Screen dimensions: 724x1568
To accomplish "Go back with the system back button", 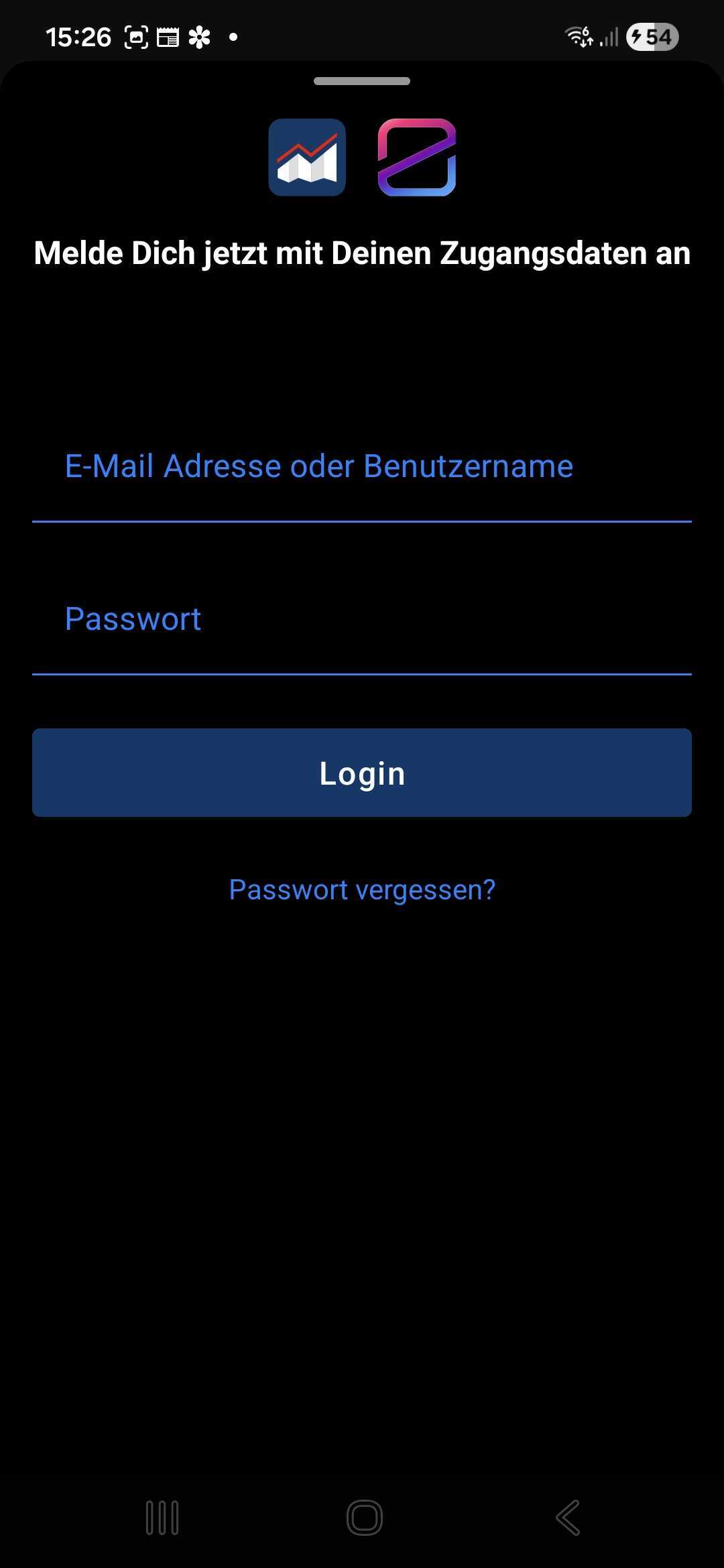I will click(568, 1518).
